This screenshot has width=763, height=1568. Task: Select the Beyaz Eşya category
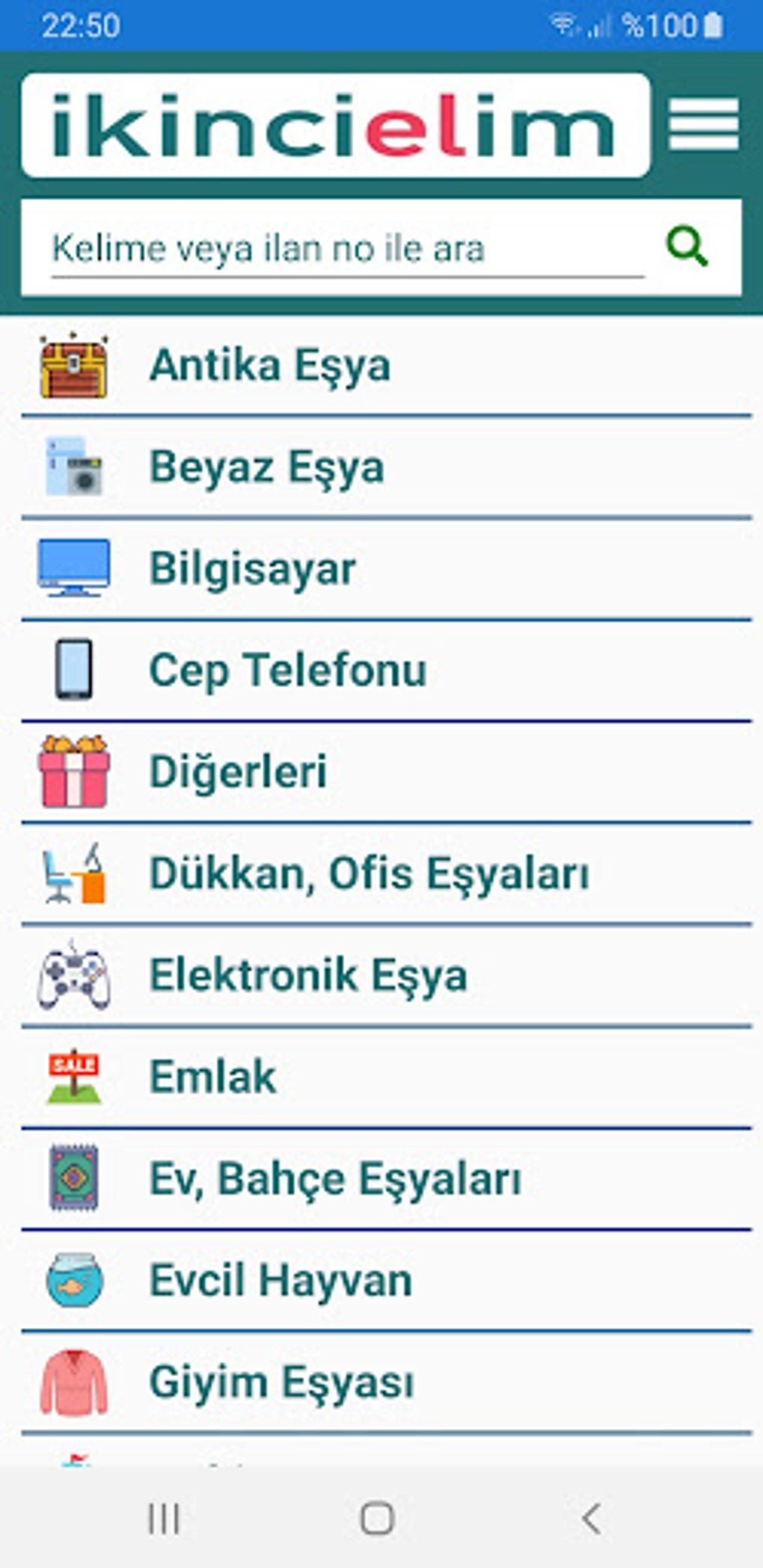pyautogui.click(x=266, y=467)
